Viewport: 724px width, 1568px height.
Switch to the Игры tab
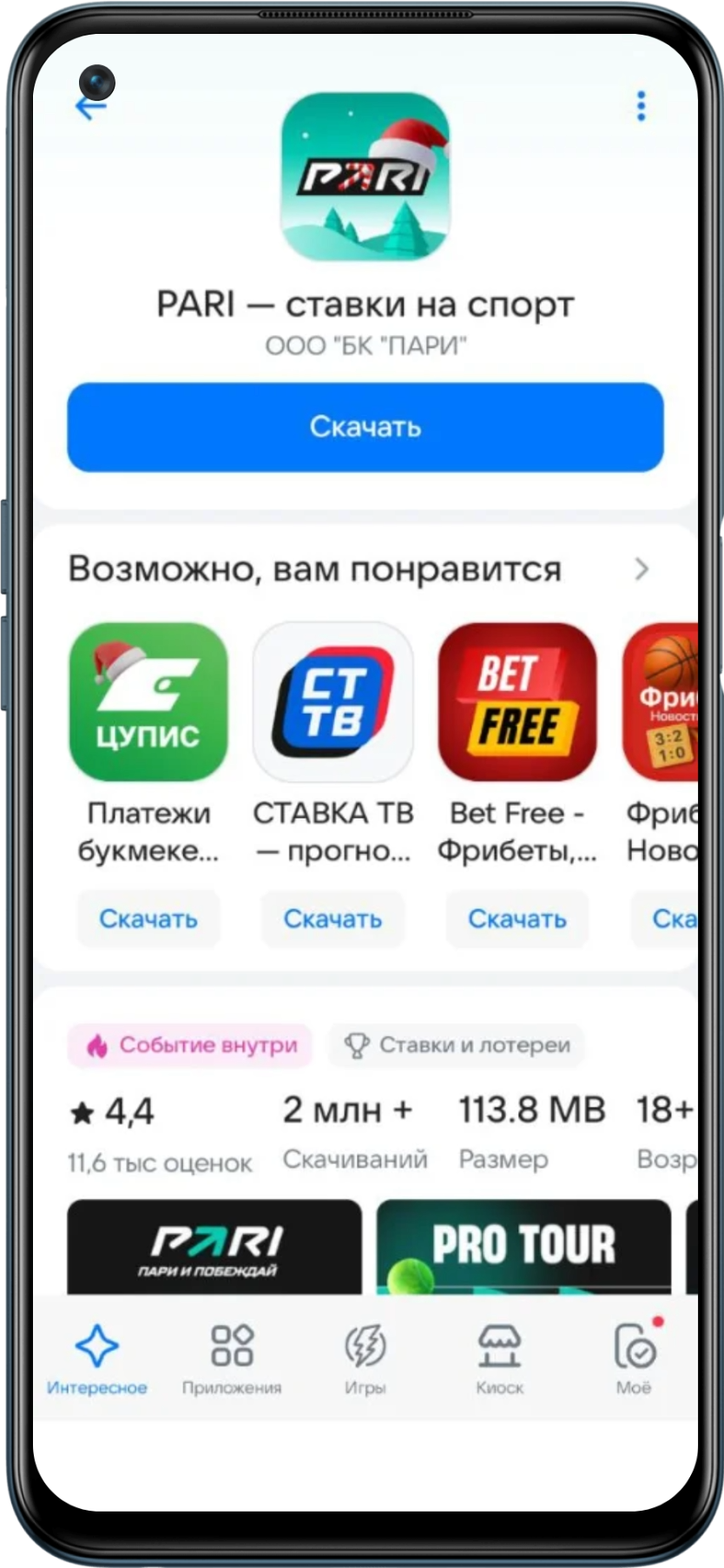click(365, 1359)
